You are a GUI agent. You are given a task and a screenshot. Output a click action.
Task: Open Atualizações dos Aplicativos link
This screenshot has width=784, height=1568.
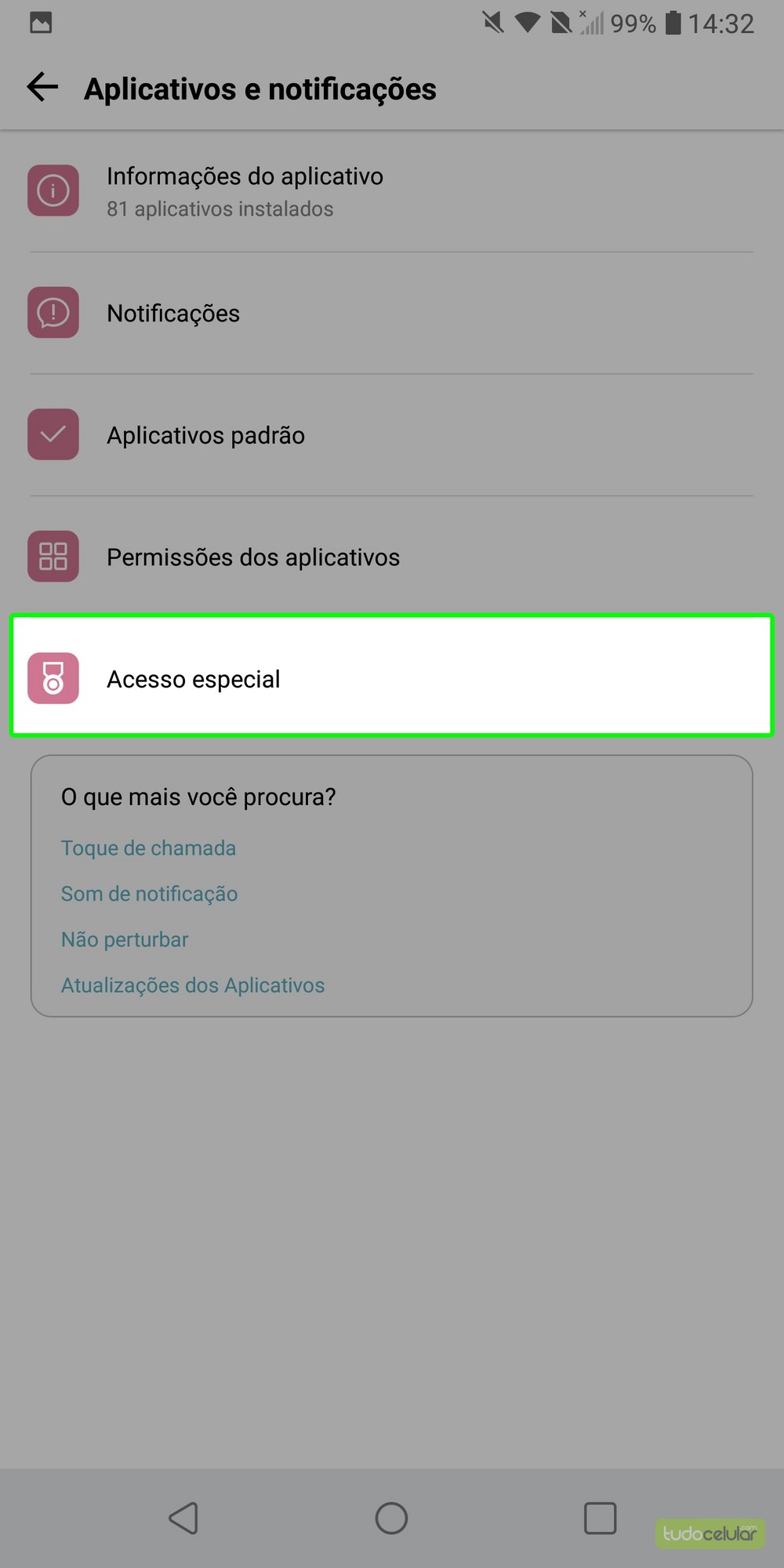[x=193, y=985]
